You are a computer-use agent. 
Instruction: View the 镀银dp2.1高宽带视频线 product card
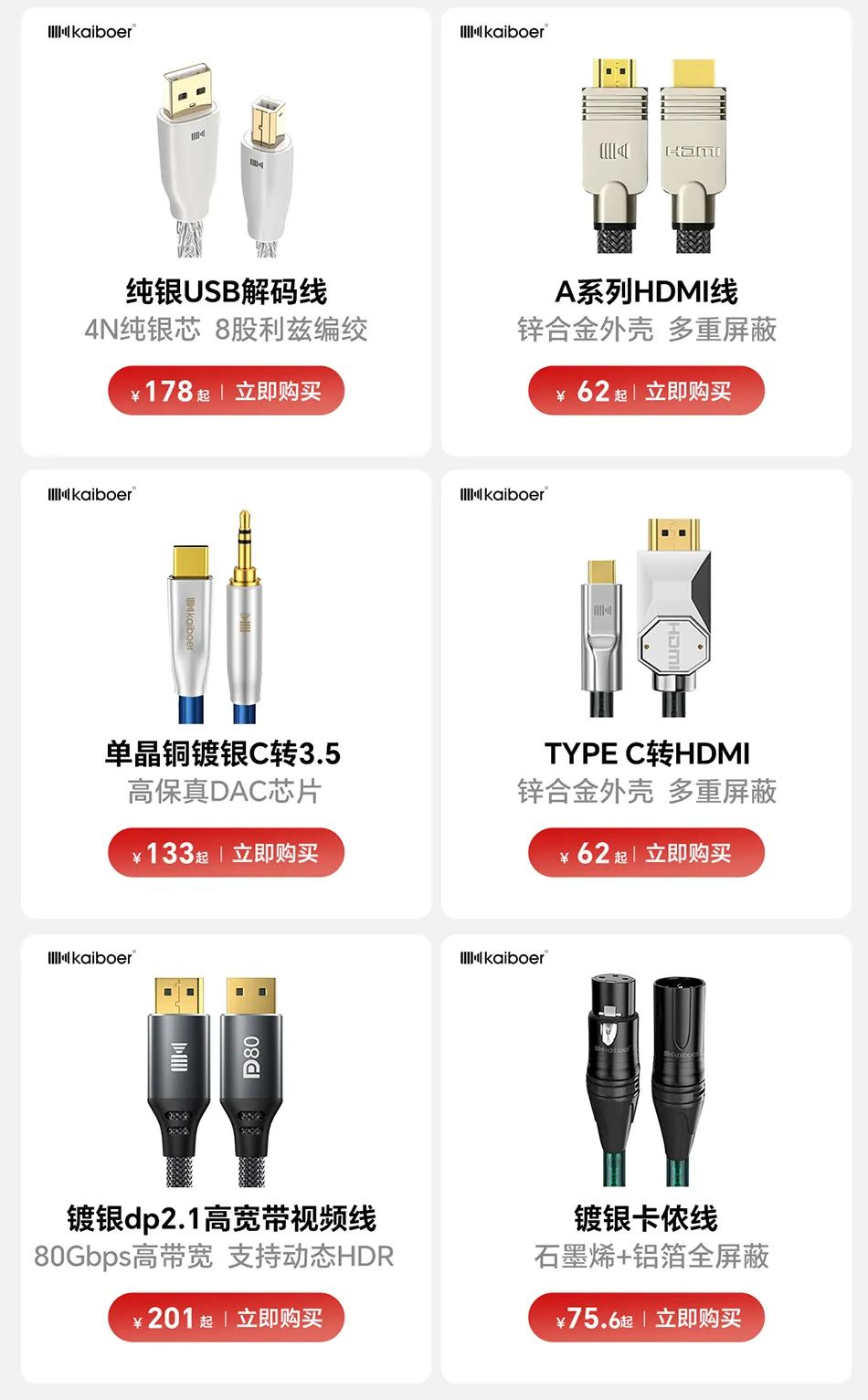point(226,1158)
